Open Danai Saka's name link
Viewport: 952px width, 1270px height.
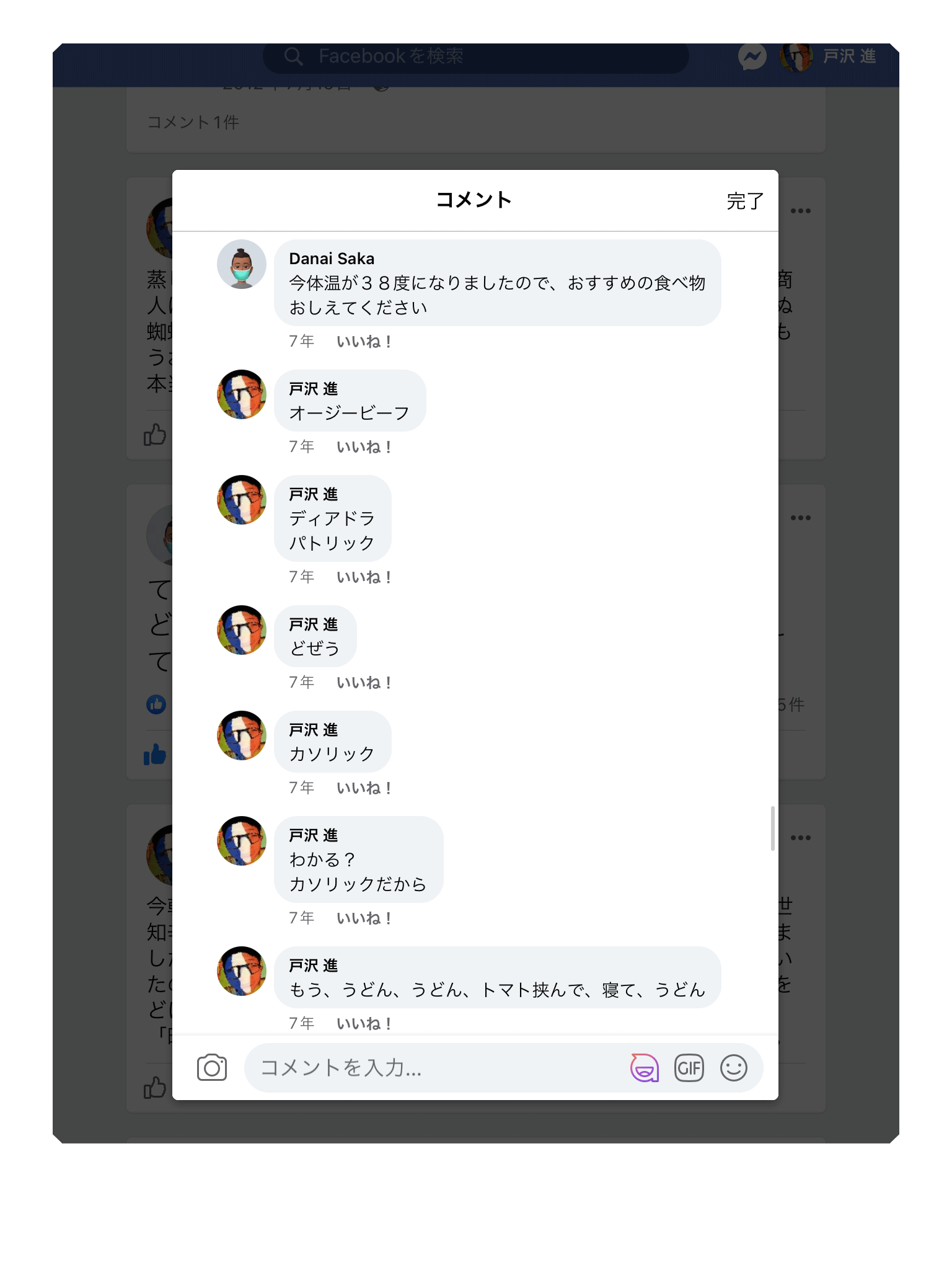point(332,259)
